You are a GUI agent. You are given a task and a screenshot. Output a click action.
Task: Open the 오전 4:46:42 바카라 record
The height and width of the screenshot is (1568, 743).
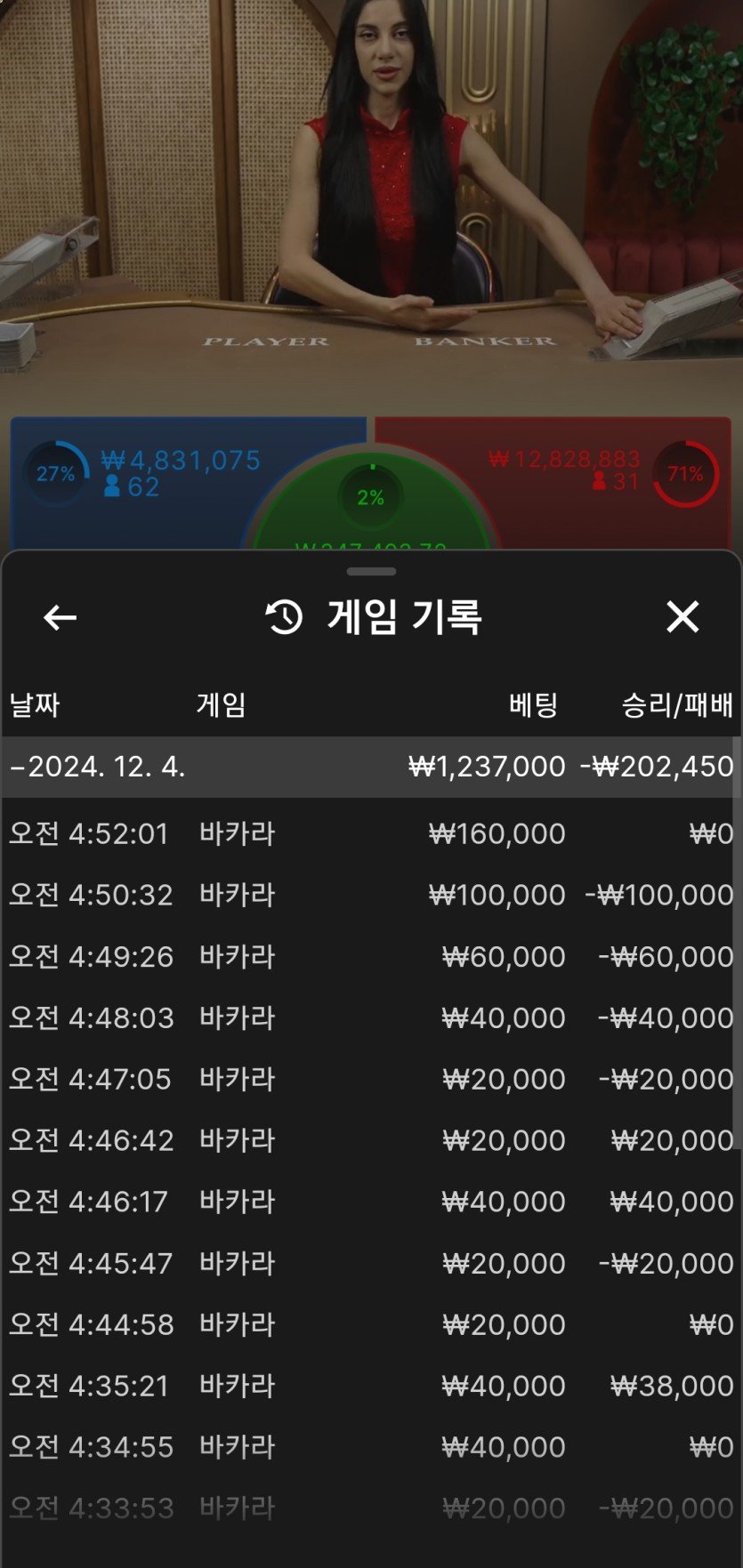tap(370, 1140)
